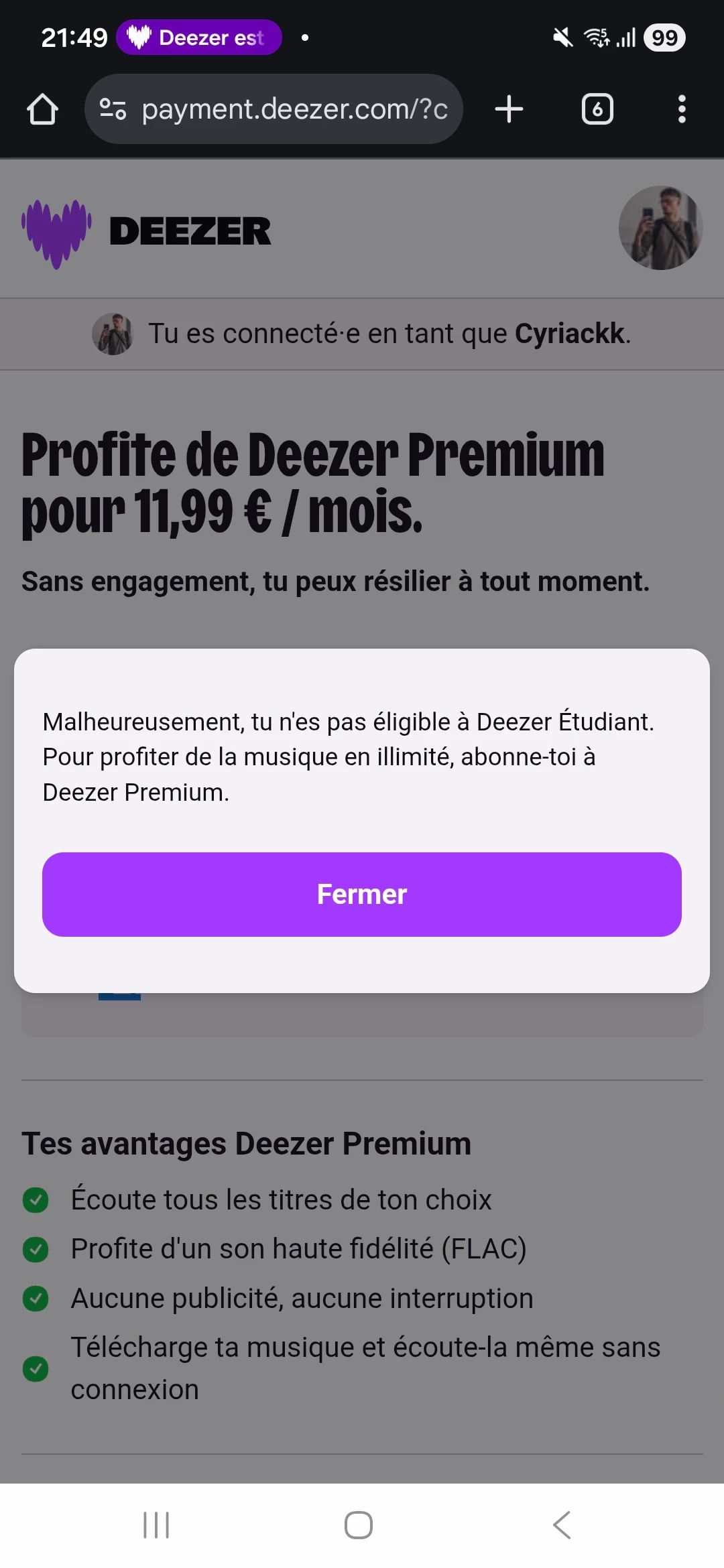Image resolution: width=724 pixels, height=1568 pixels.
Task: Go to the browser home page
Action: click(42, 109)
